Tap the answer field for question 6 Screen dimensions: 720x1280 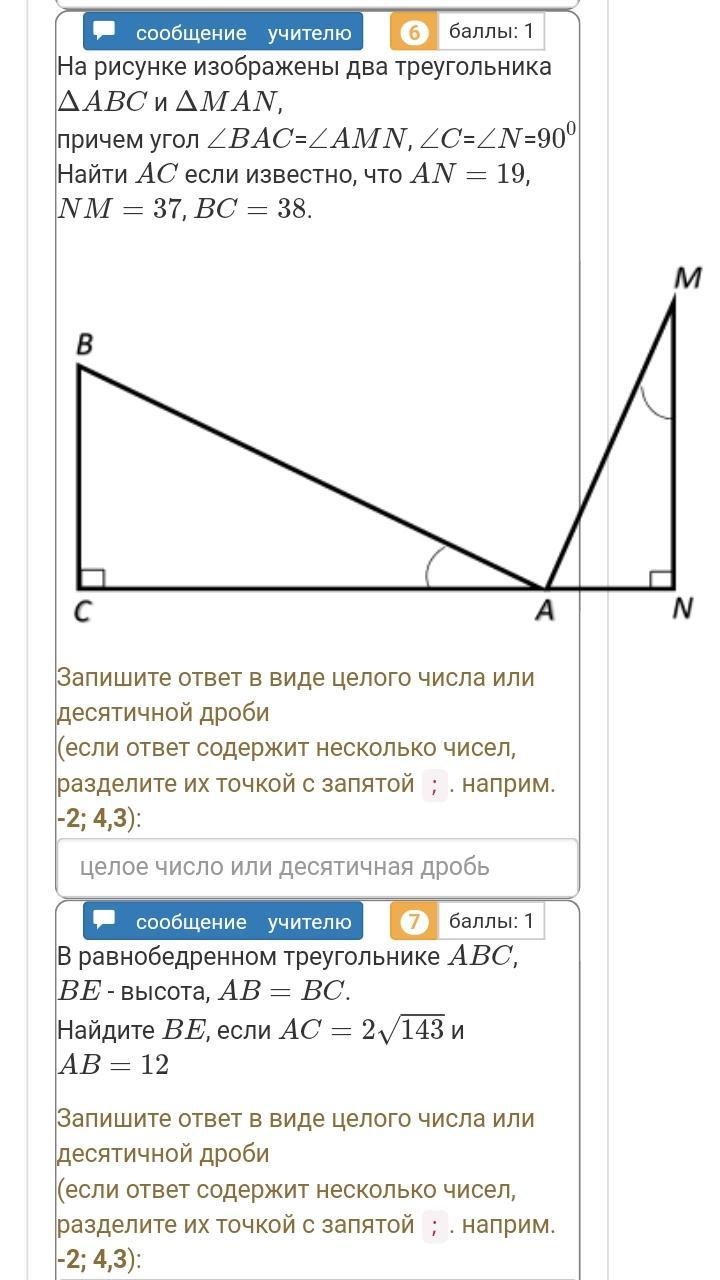tap(317, 866)
